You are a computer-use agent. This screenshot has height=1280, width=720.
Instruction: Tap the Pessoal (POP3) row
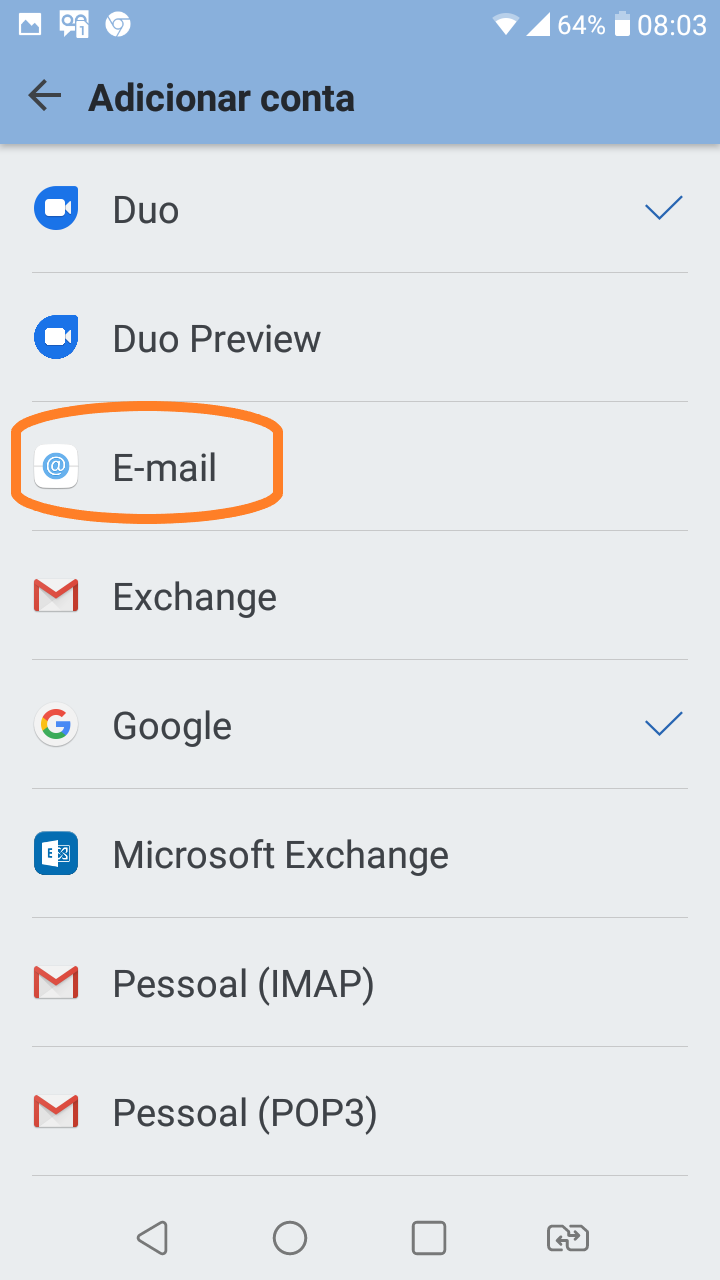[360, 1112]
